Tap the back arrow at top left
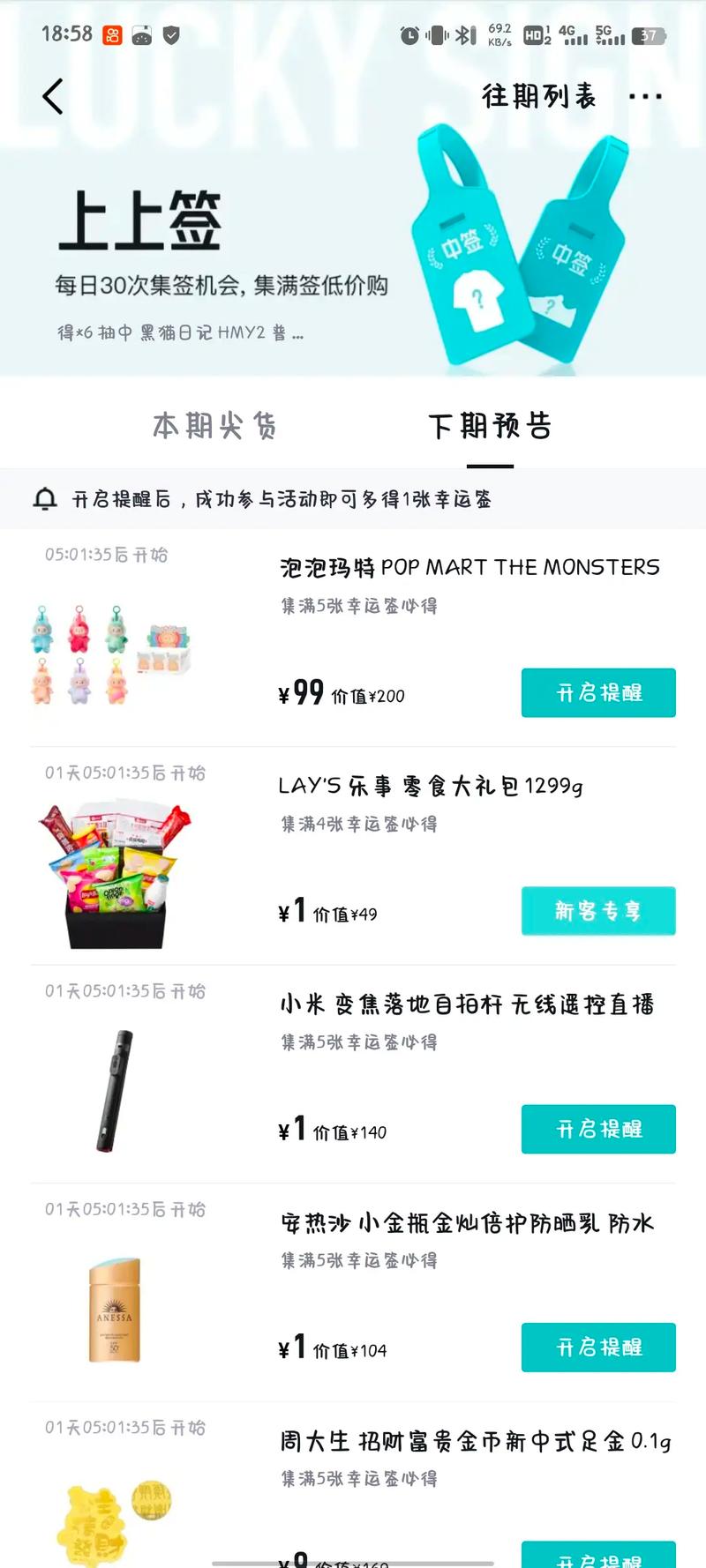706x1568 pixels. [53, 95]
